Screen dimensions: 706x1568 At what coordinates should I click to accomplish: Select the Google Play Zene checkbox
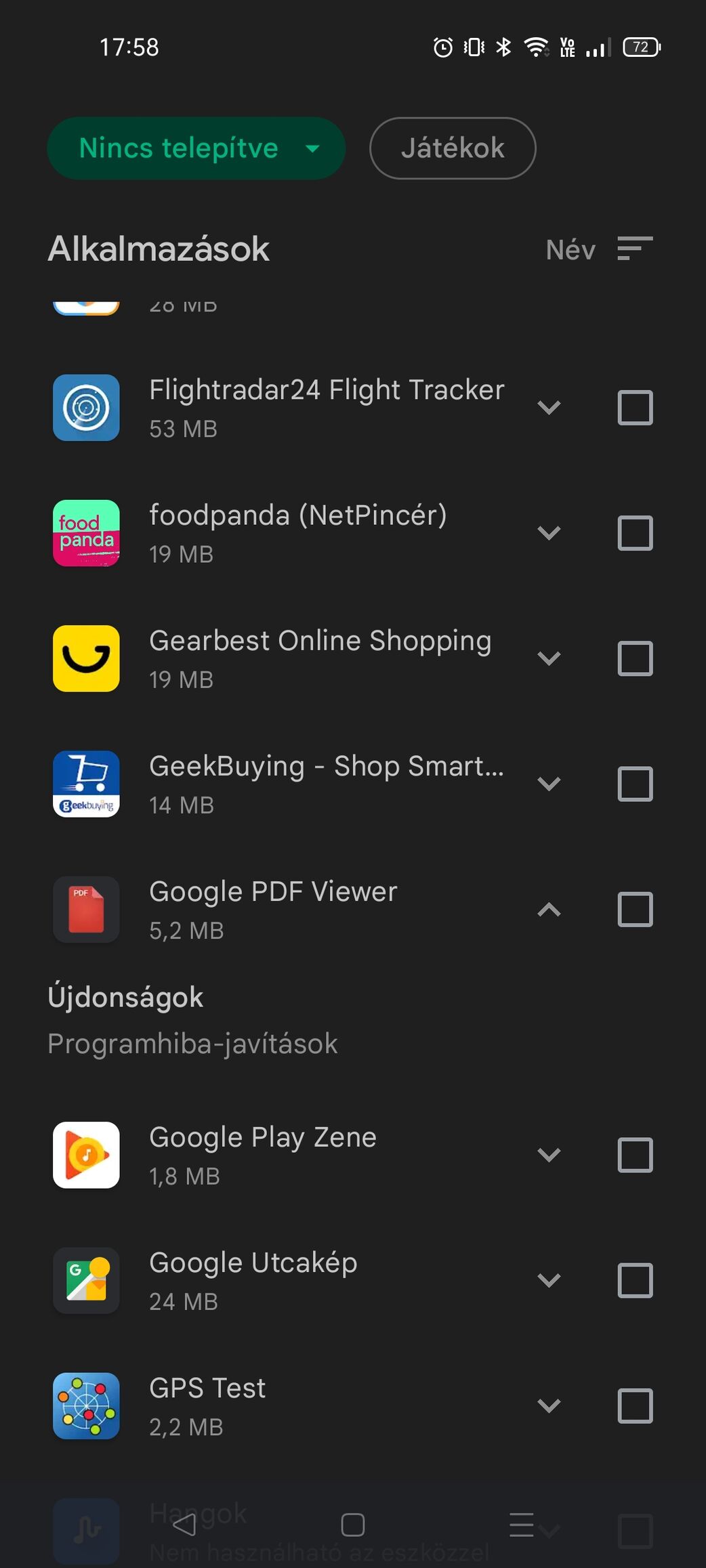(x=635, y=1155)
